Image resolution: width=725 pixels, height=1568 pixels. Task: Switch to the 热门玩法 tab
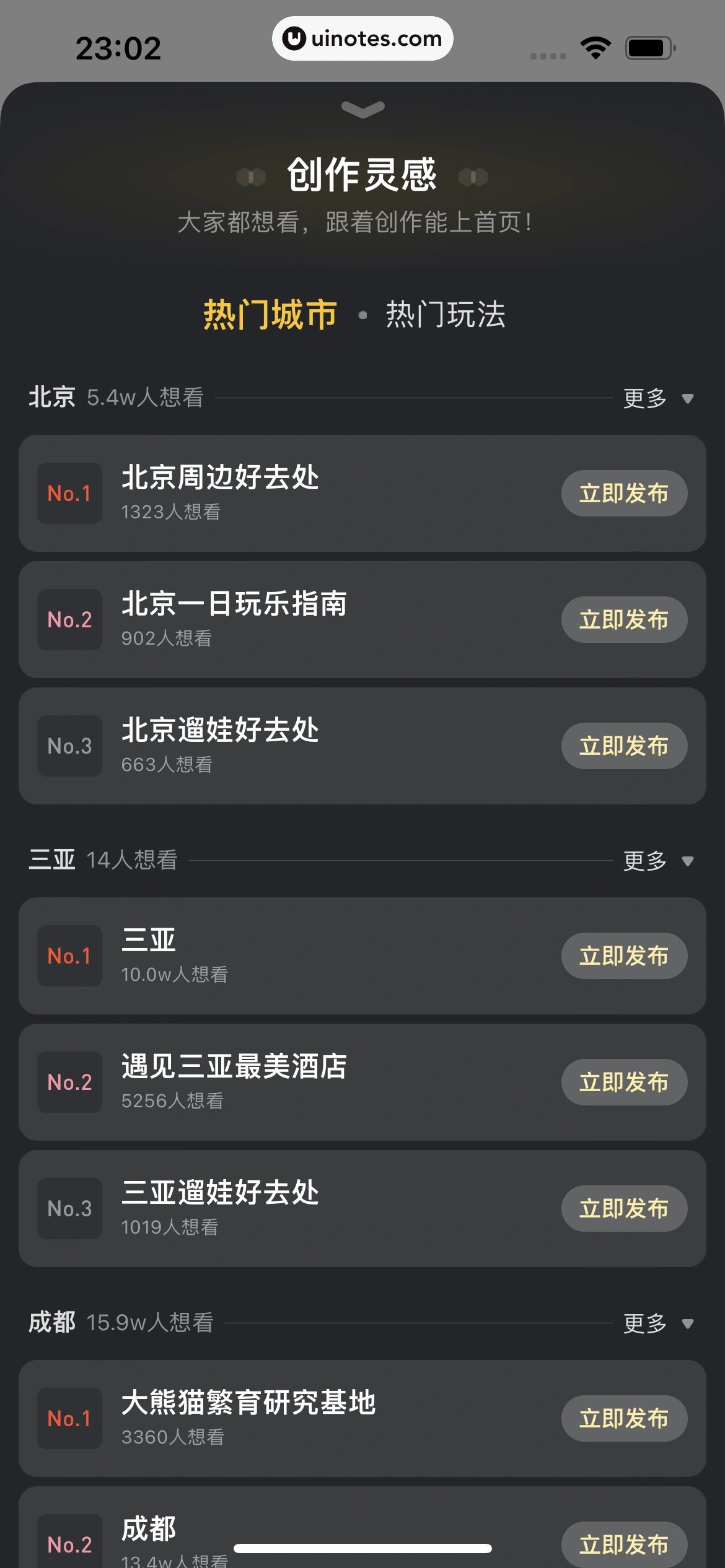coord(446,315)
